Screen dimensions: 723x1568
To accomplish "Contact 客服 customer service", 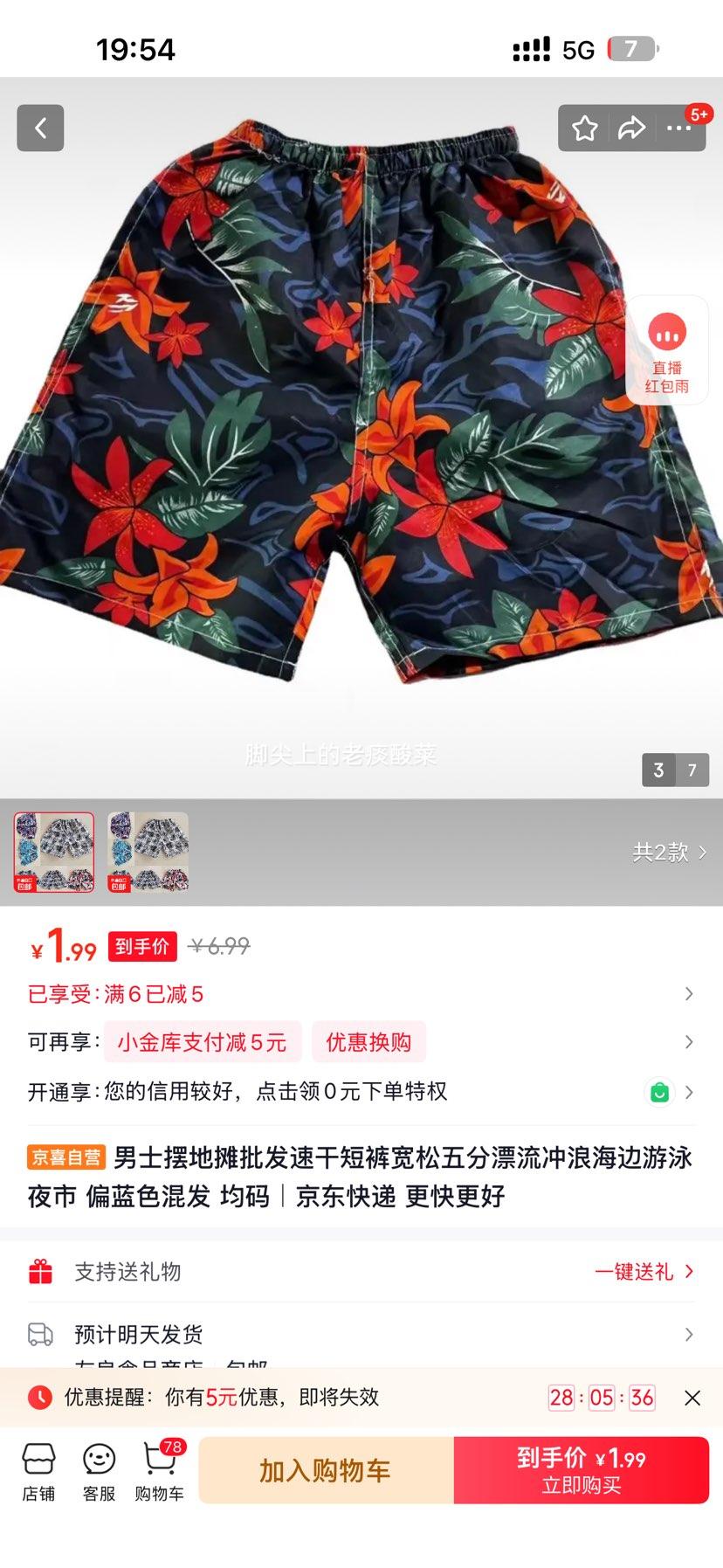I will (x=99, y=1471).
